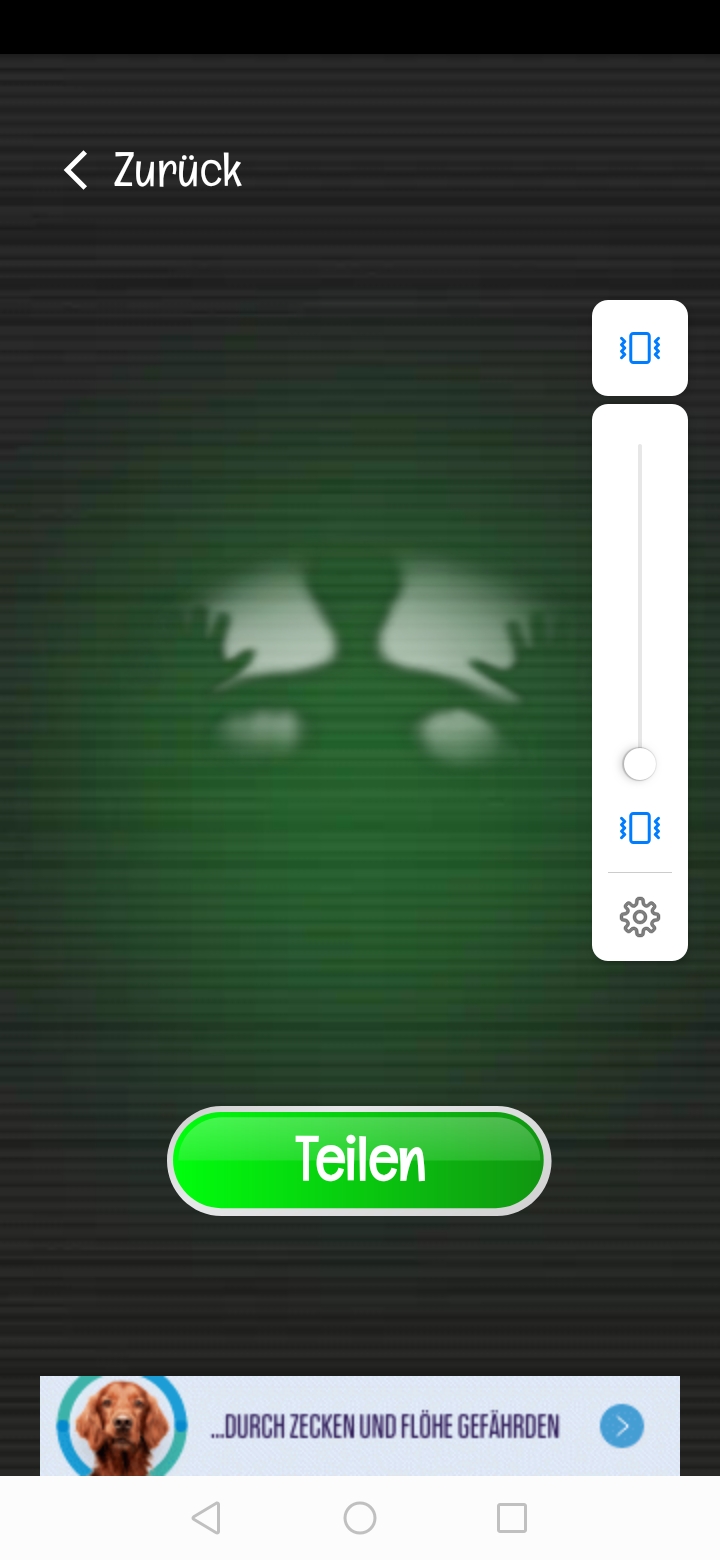
Task: Tap the blue arrow on the ad
Action: 622,1426
